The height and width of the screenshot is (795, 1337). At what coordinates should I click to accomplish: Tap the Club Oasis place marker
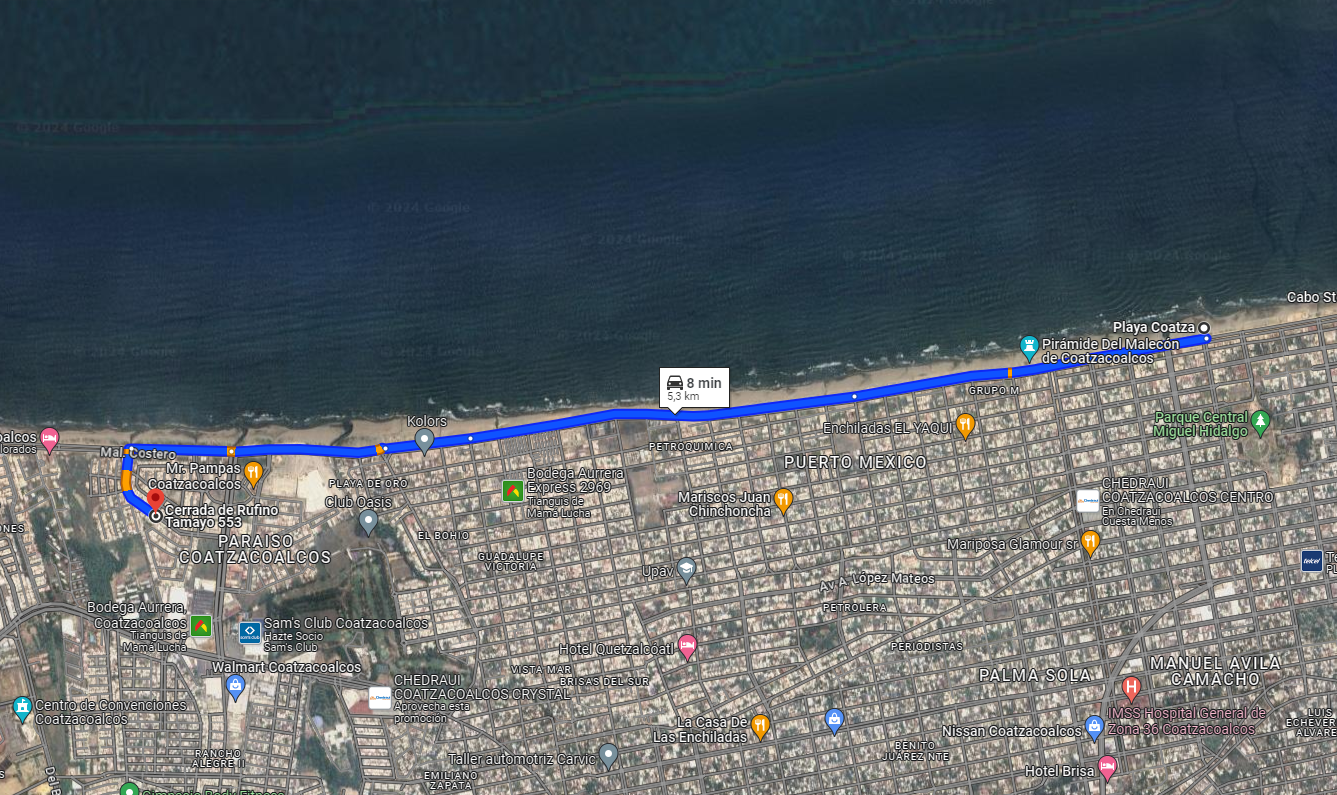pyautogui.click(x=368, y=520)
